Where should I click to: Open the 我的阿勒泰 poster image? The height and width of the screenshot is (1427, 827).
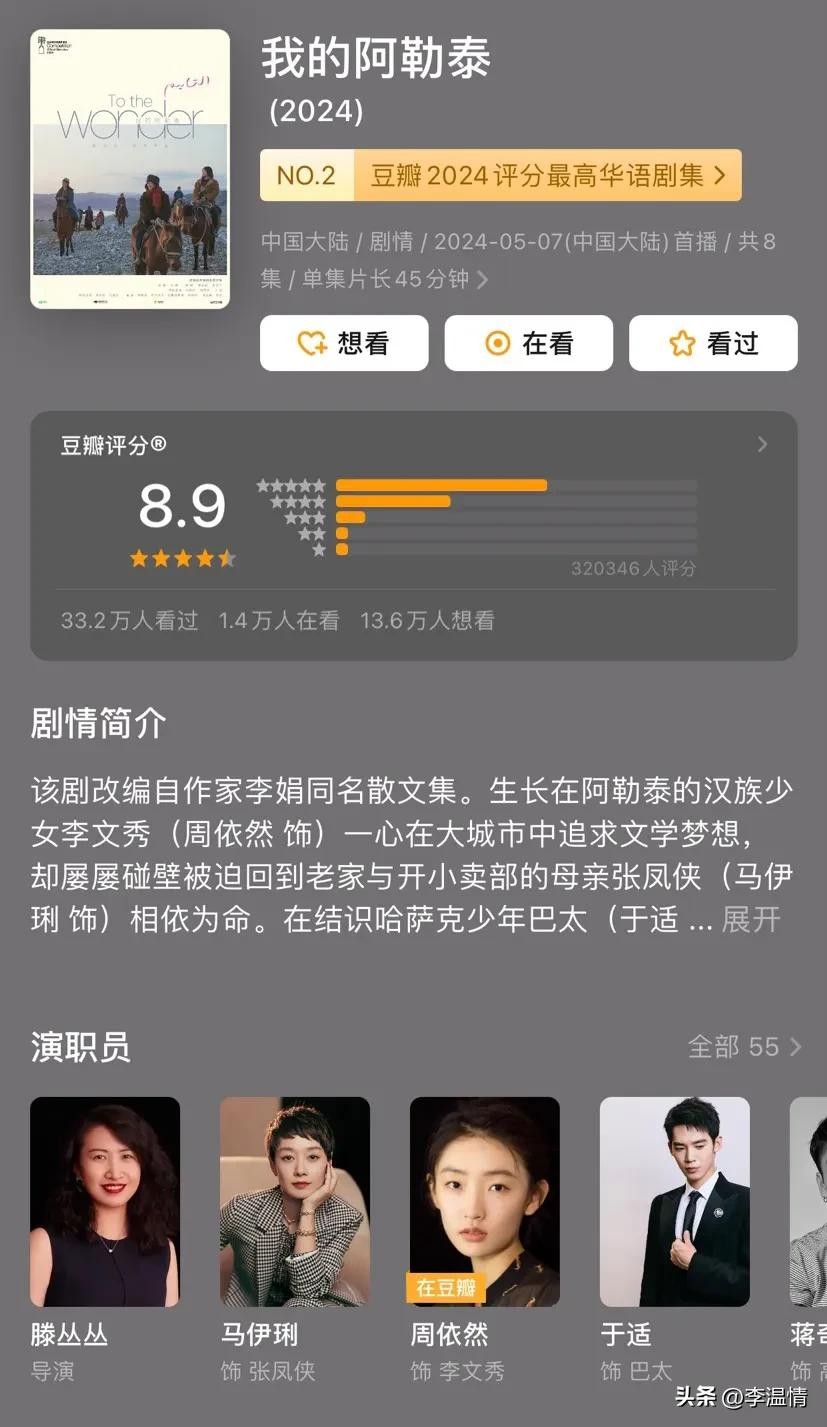pyautogui.click(x=130, y=169)
